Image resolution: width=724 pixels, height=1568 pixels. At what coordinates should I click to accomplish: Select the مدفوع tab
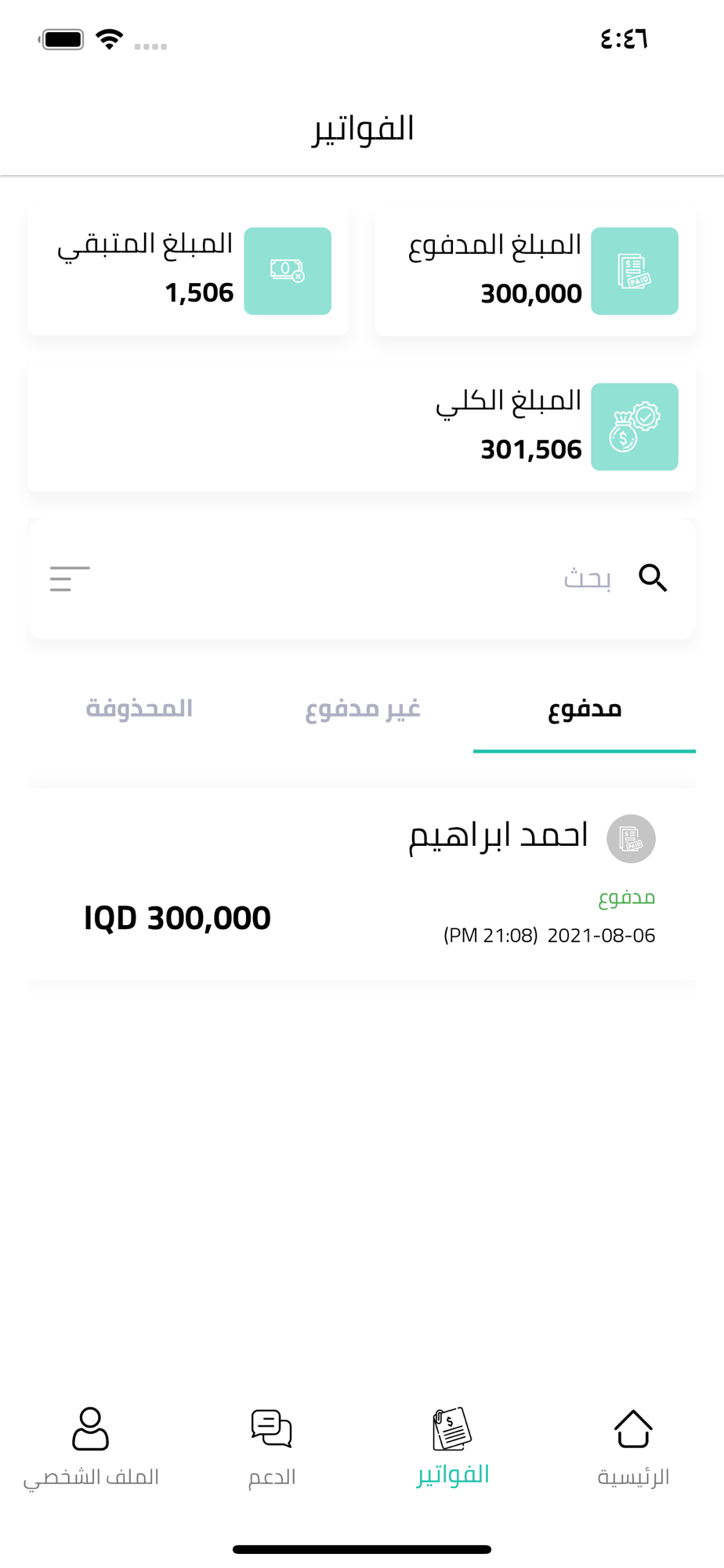(585, 709)
